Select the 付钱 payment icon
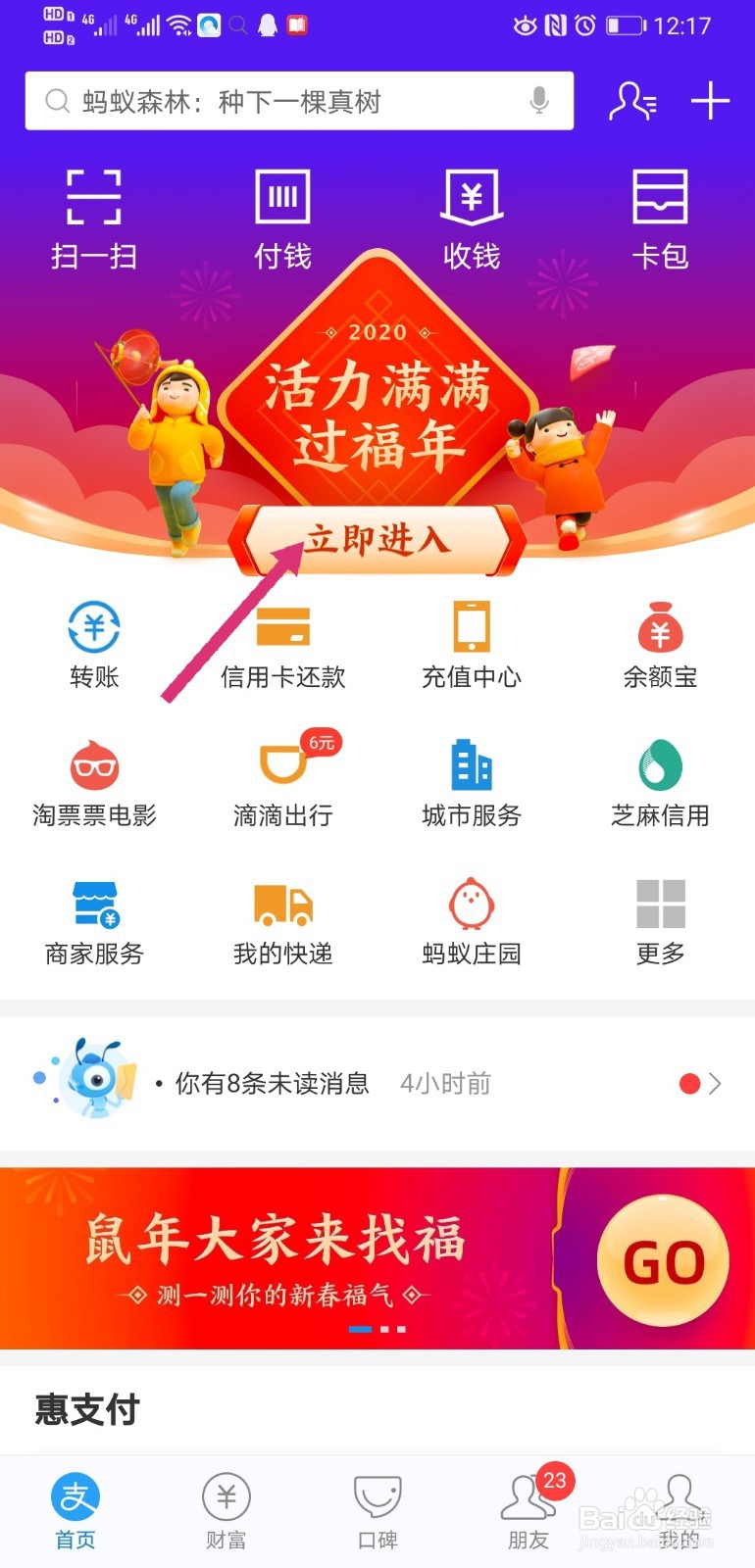Viewport: 755px width, 1568px height. (x=282, y=218)
